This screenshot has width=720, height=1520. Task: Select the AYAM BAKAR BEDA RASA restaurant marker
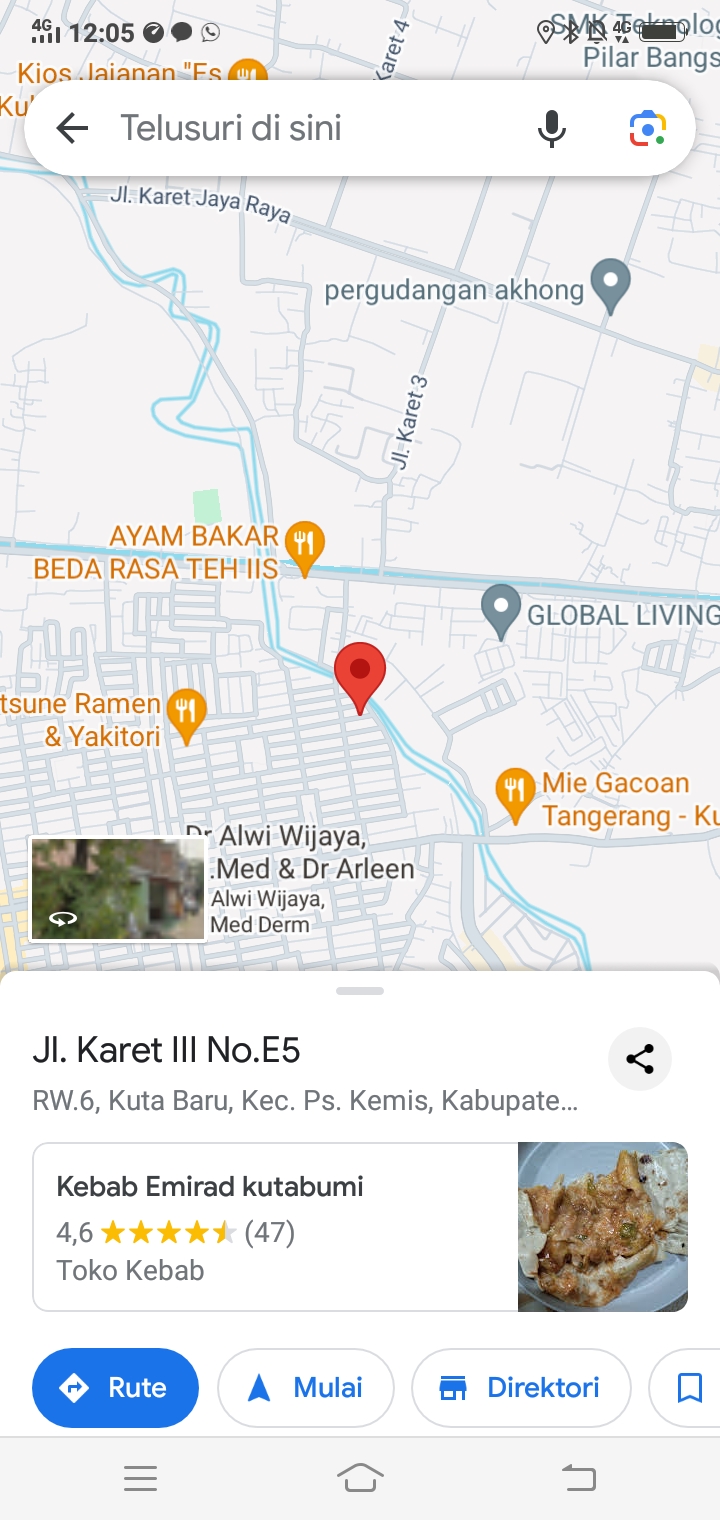tap(304, 543)
